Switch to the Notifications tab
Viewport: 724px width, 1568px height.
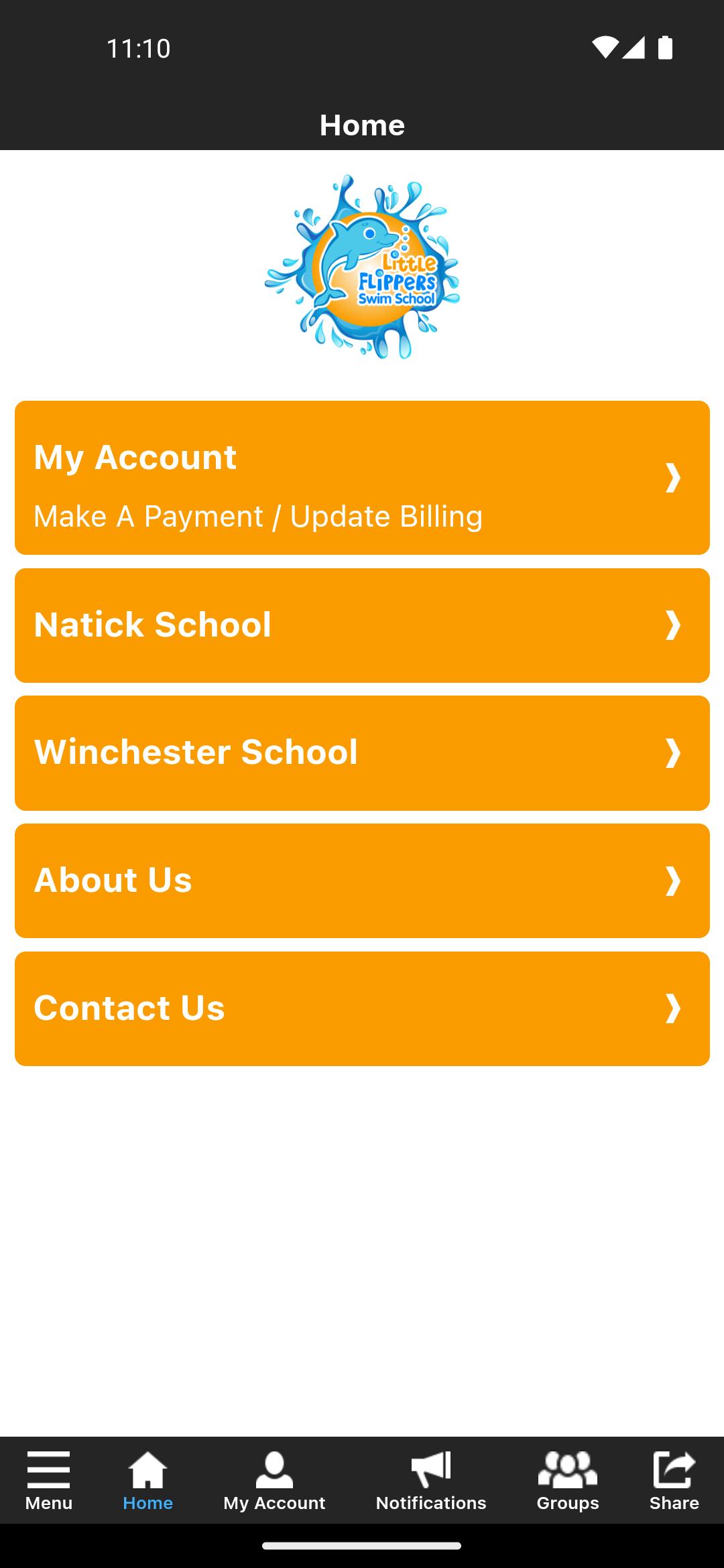pos(430,1481)
